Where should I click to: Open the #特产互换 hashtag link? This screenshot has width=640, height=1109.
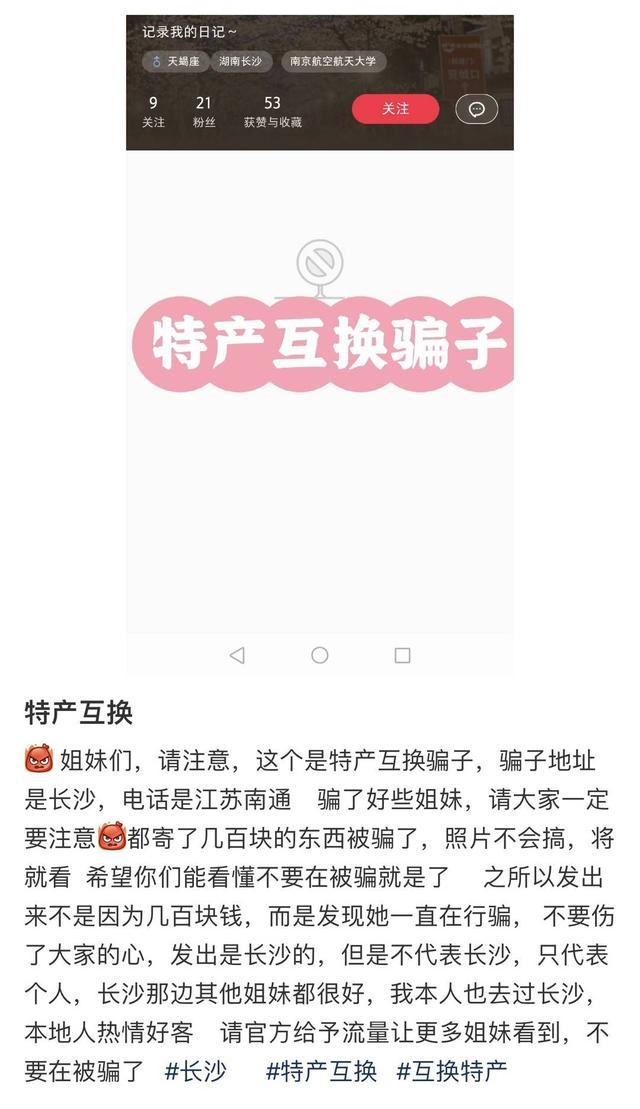click(322, 1071)
